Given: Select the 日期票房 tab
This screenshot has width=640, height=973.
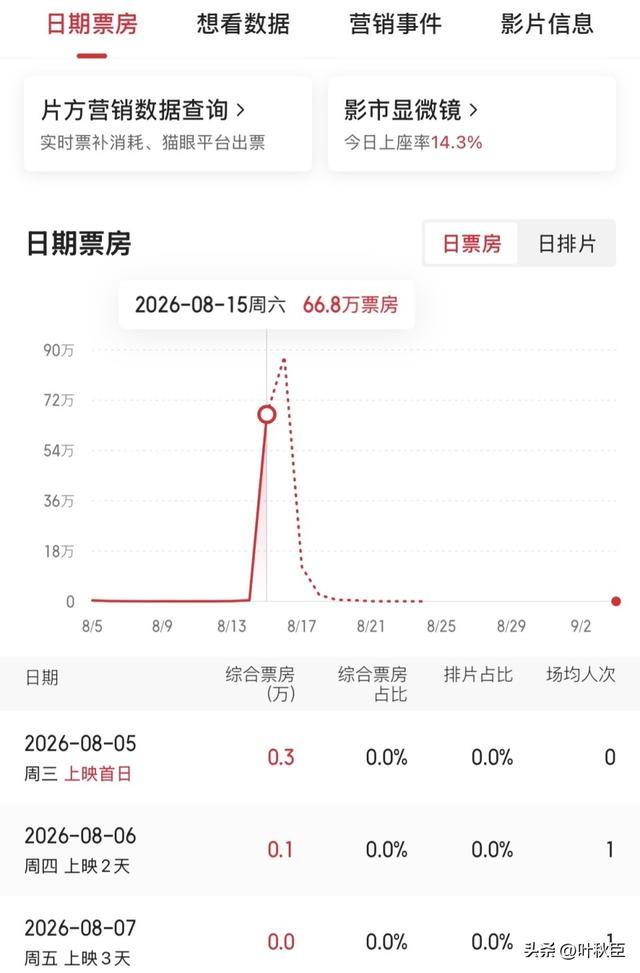Looking at the screenshot, I should click(92, 24).
